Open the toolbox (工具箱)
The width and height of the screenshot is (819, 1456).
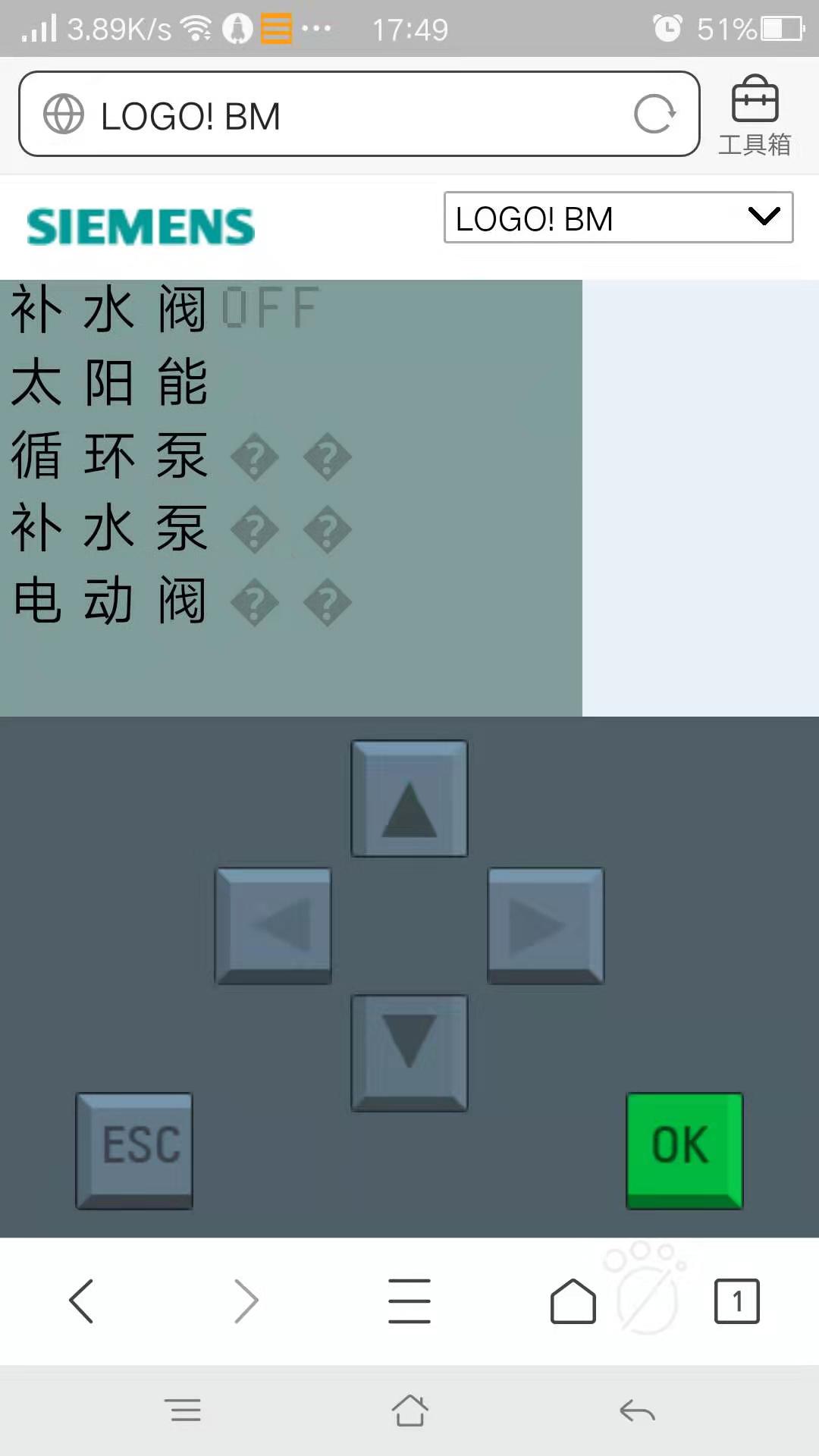[x=755, y=115]
